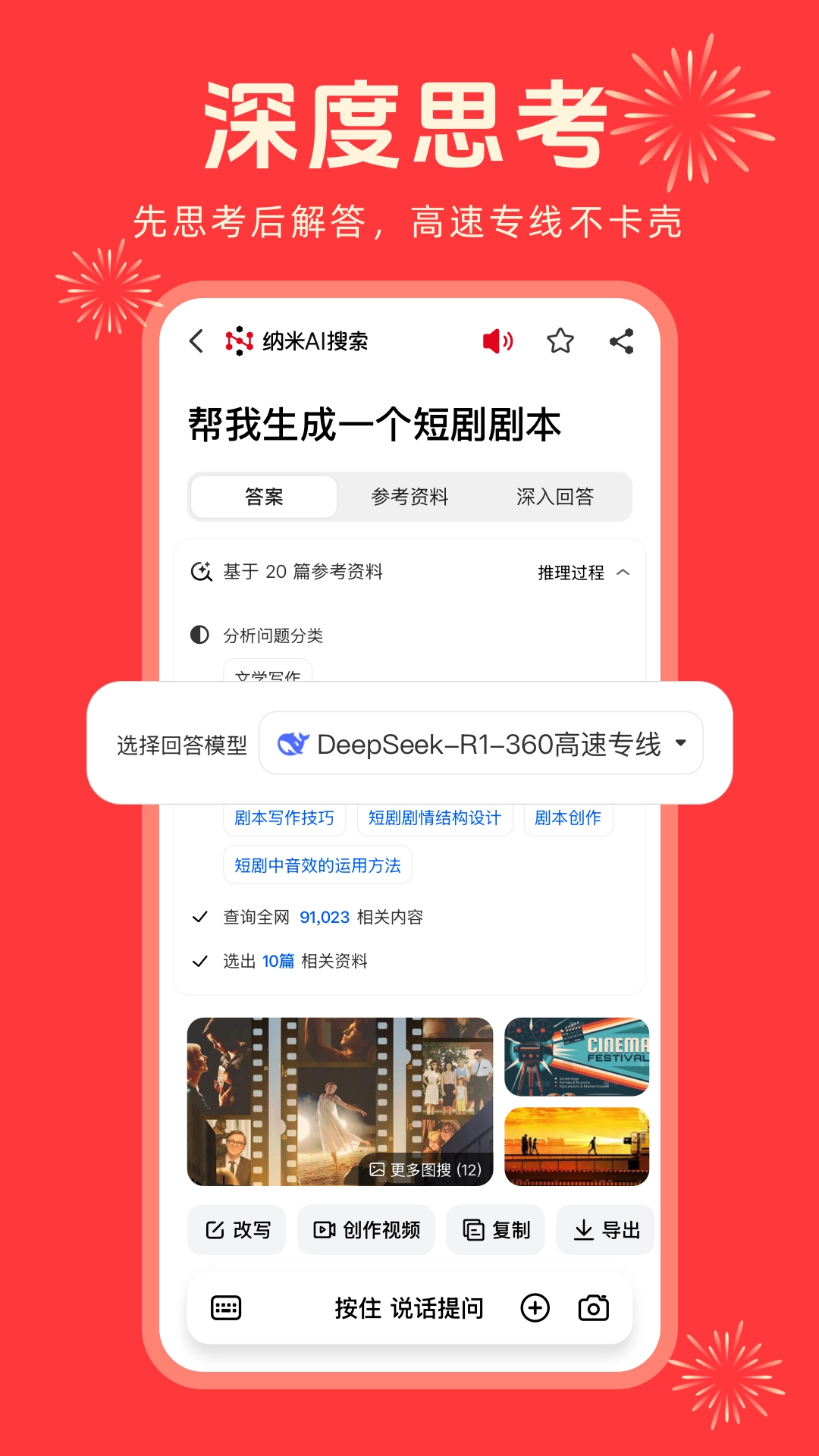Switch to the 深入回答 tab
Viewport: 819px width, 1456px height.
[556, 497]
